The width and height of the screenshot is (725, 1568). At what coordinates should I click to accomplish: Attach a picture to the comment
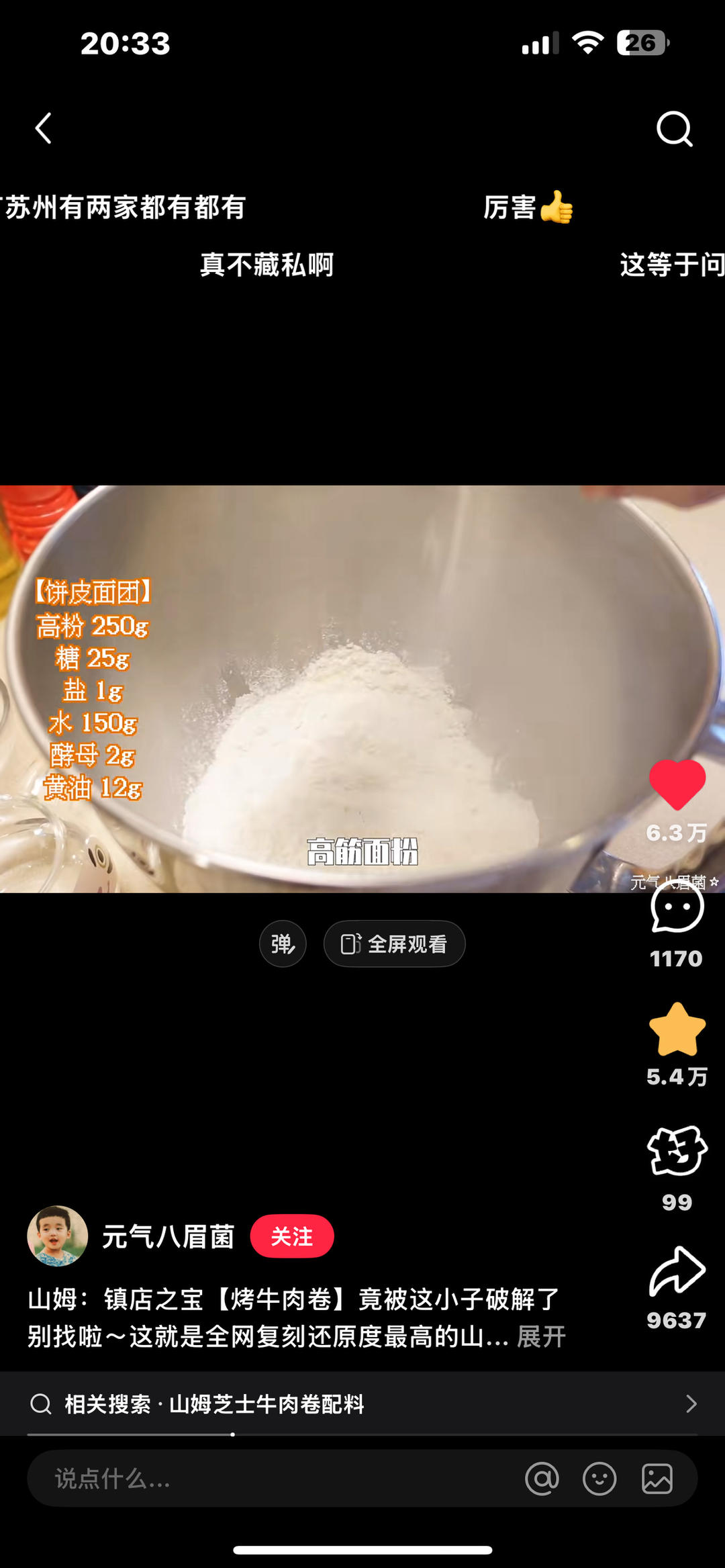pyautogui.click(x=657, y=1478)
